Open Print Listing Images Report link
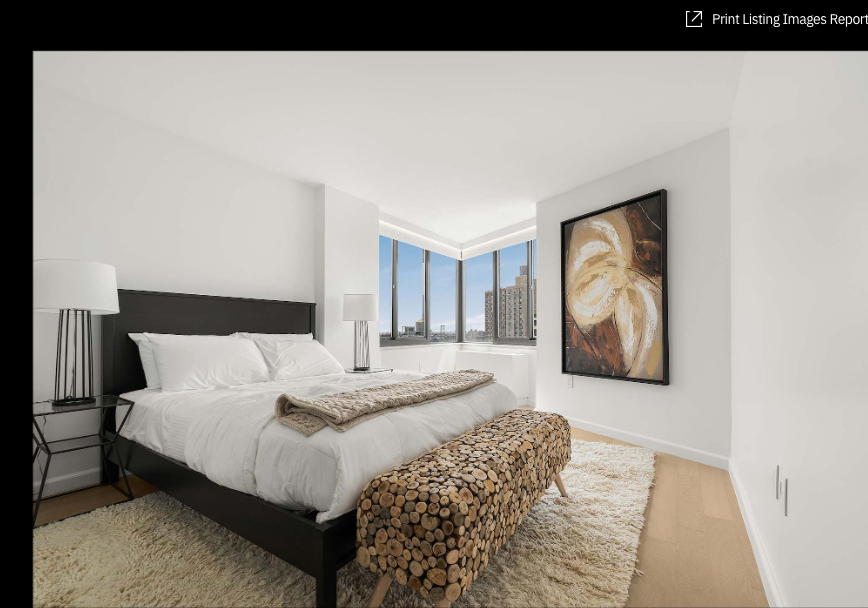This screenshot has width=868, height=608. [x=780, y=19]
